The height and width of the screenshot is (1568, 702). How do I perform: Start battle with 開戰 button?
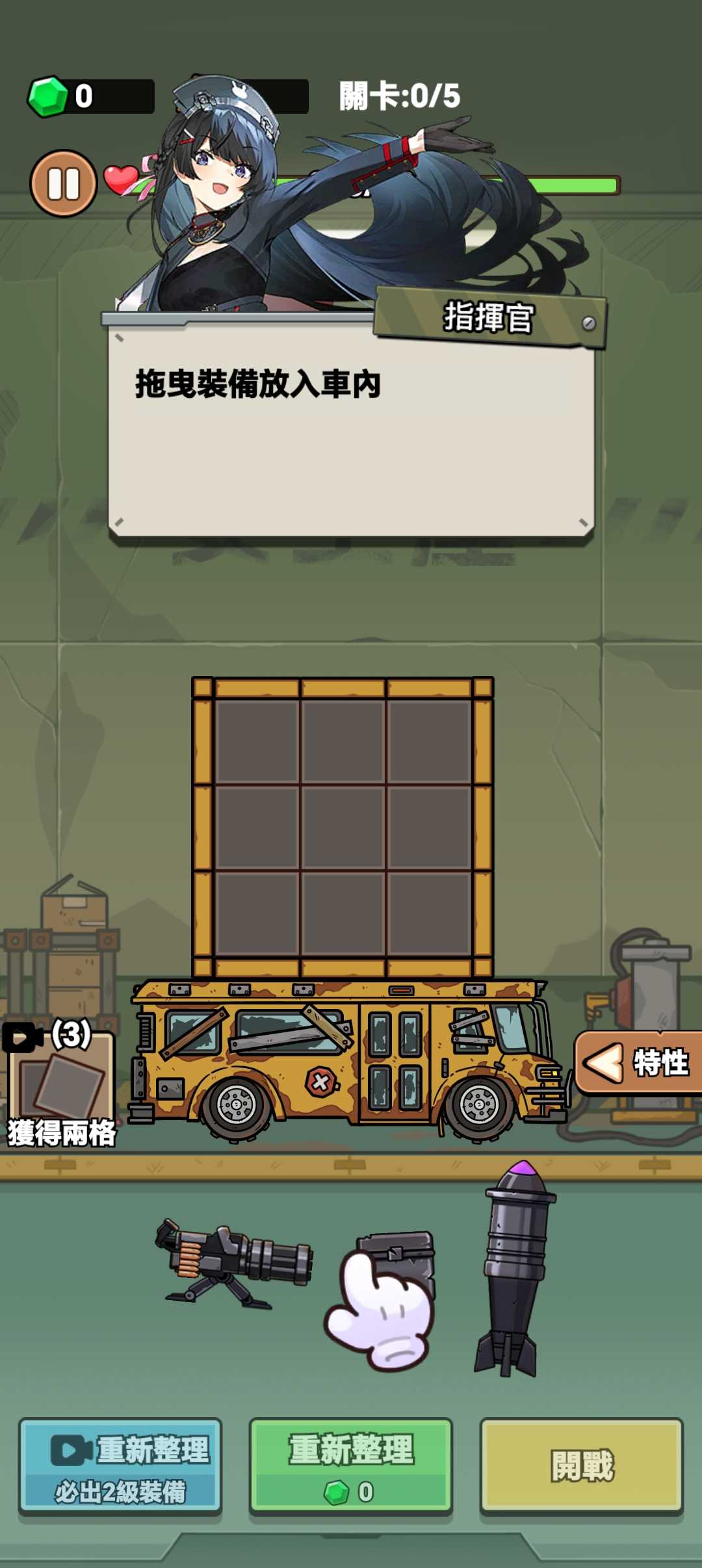[x=582, y=1467]
